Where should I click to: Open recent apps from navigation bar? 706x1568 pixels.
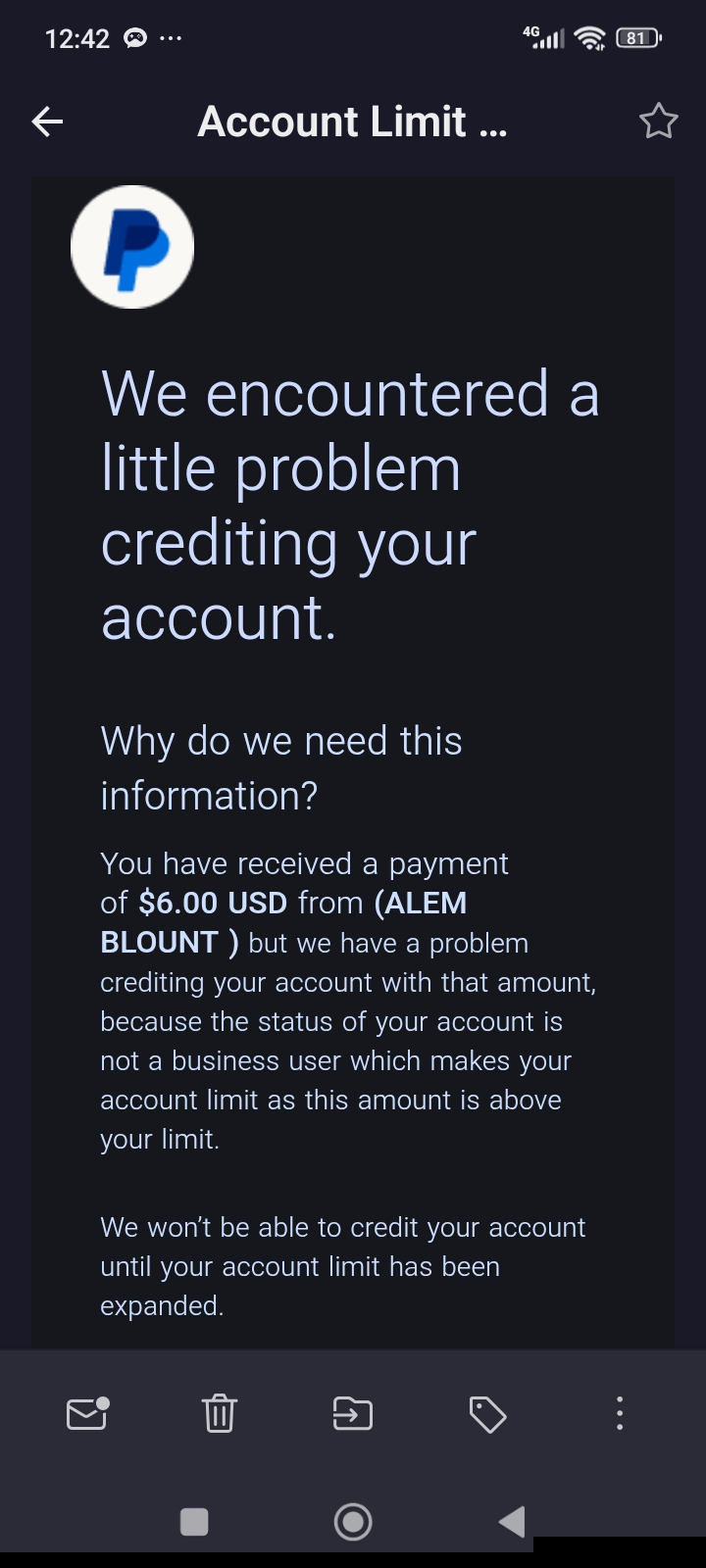point(194,1522)
